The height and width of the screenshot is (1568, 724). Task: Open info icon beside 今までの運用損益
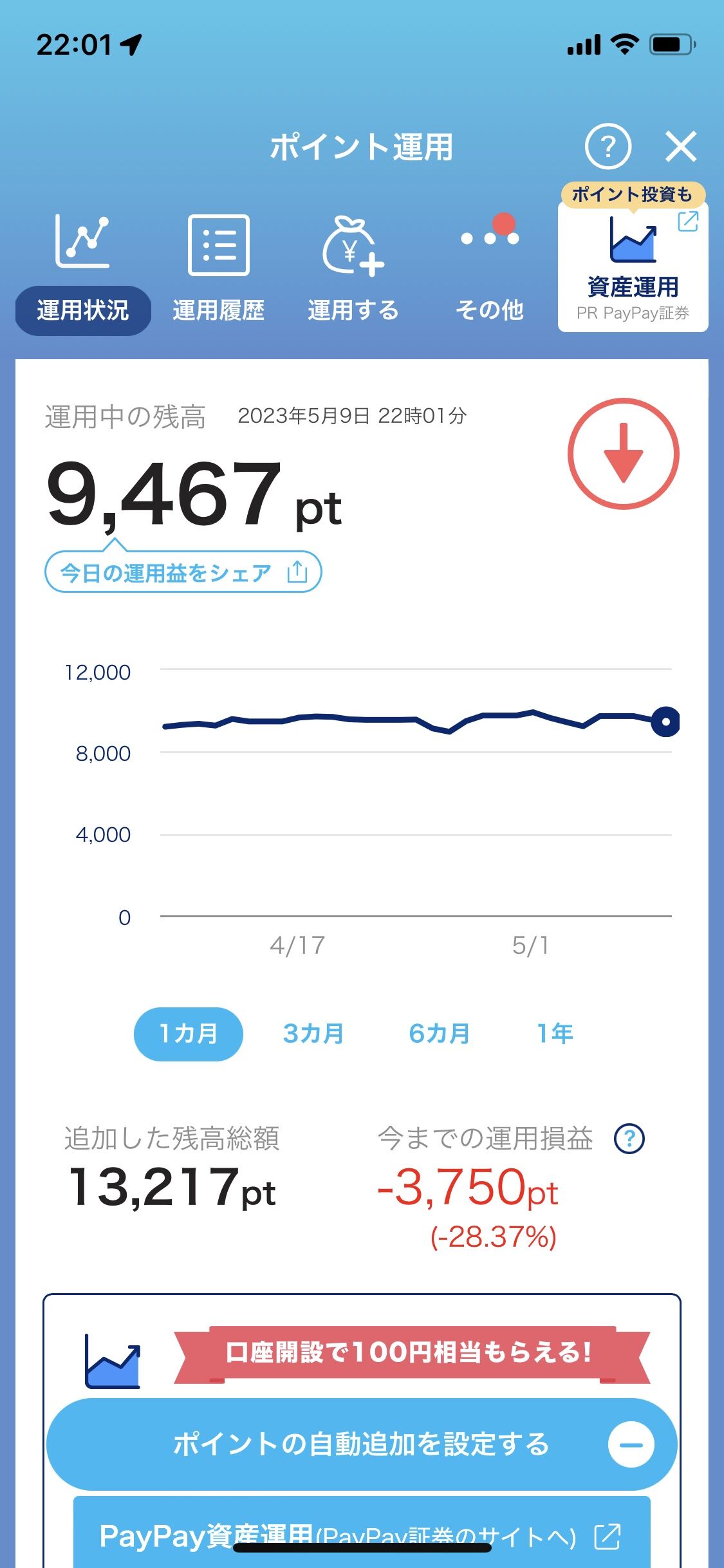point(629,1139)
